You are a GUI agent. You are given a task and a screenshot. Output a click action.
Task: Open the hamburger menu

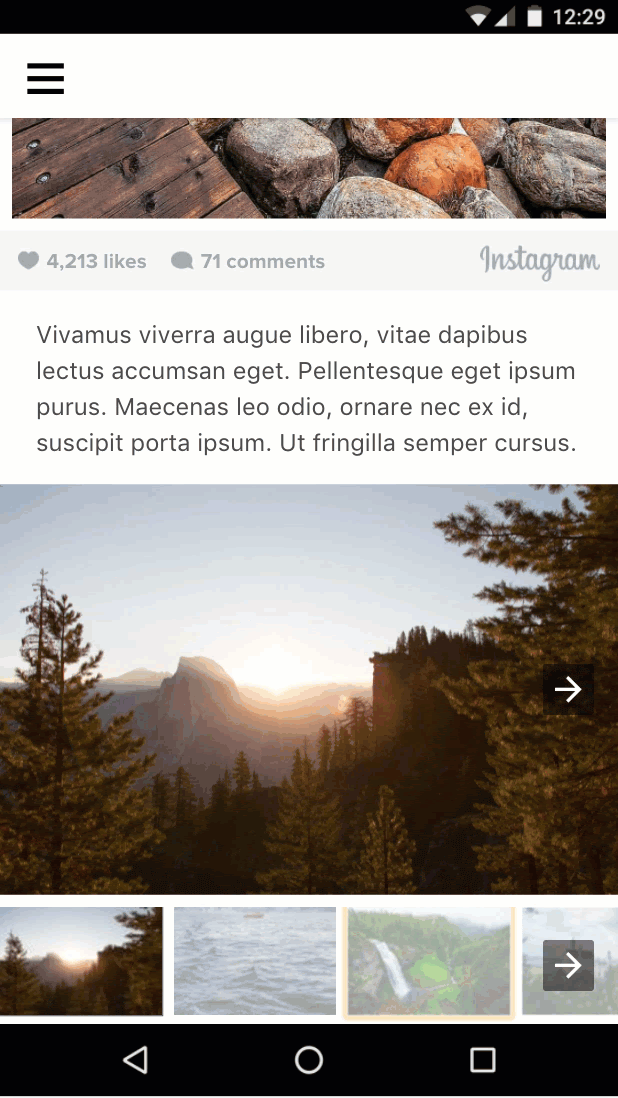(x=45, y=78)
